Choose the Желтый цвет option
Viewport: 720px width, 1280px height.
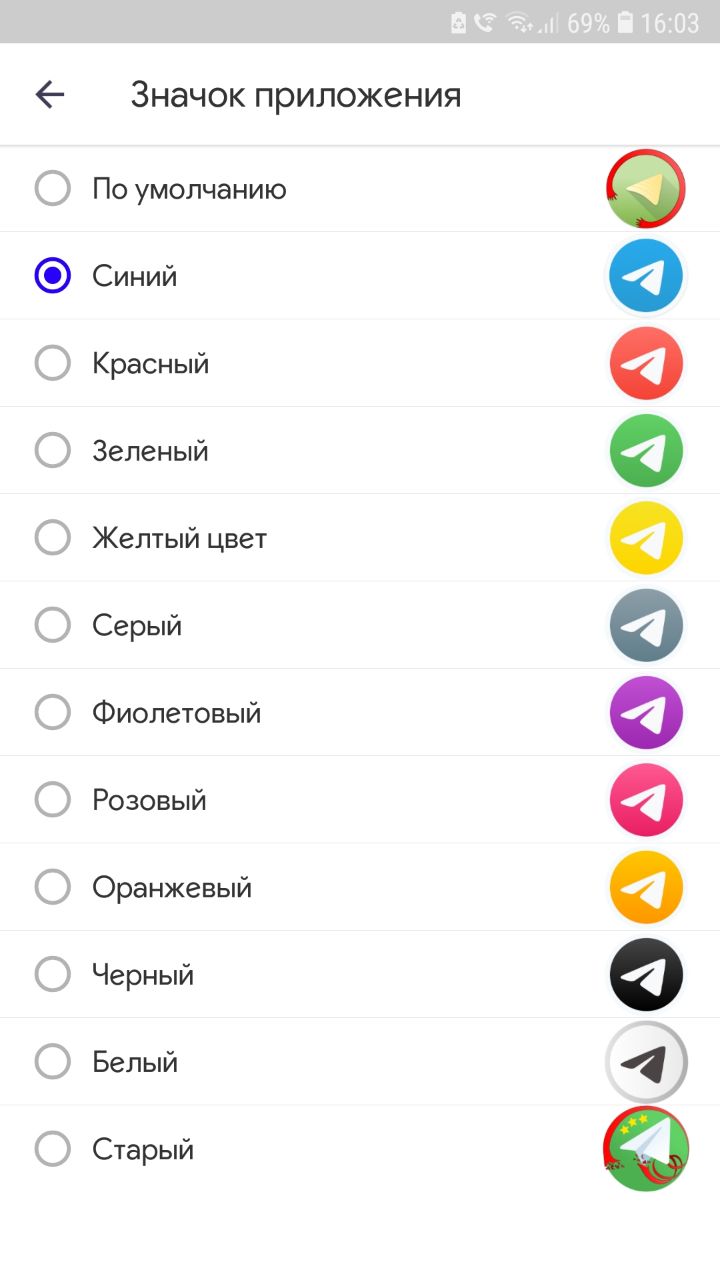click(x=360, y=538)
